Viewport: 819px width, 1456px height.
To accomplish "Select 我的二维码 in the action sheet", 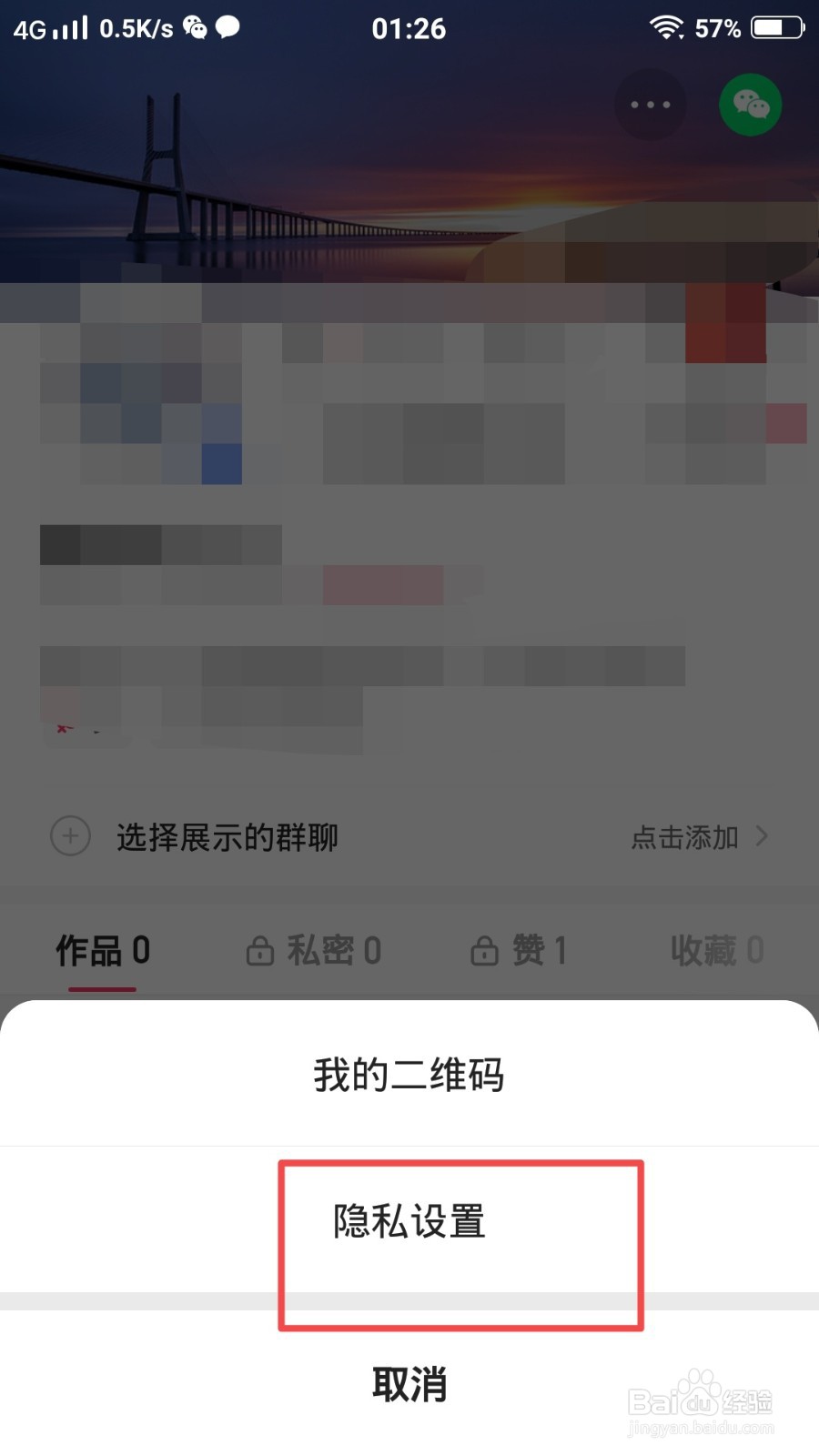I will point(409,1076).
